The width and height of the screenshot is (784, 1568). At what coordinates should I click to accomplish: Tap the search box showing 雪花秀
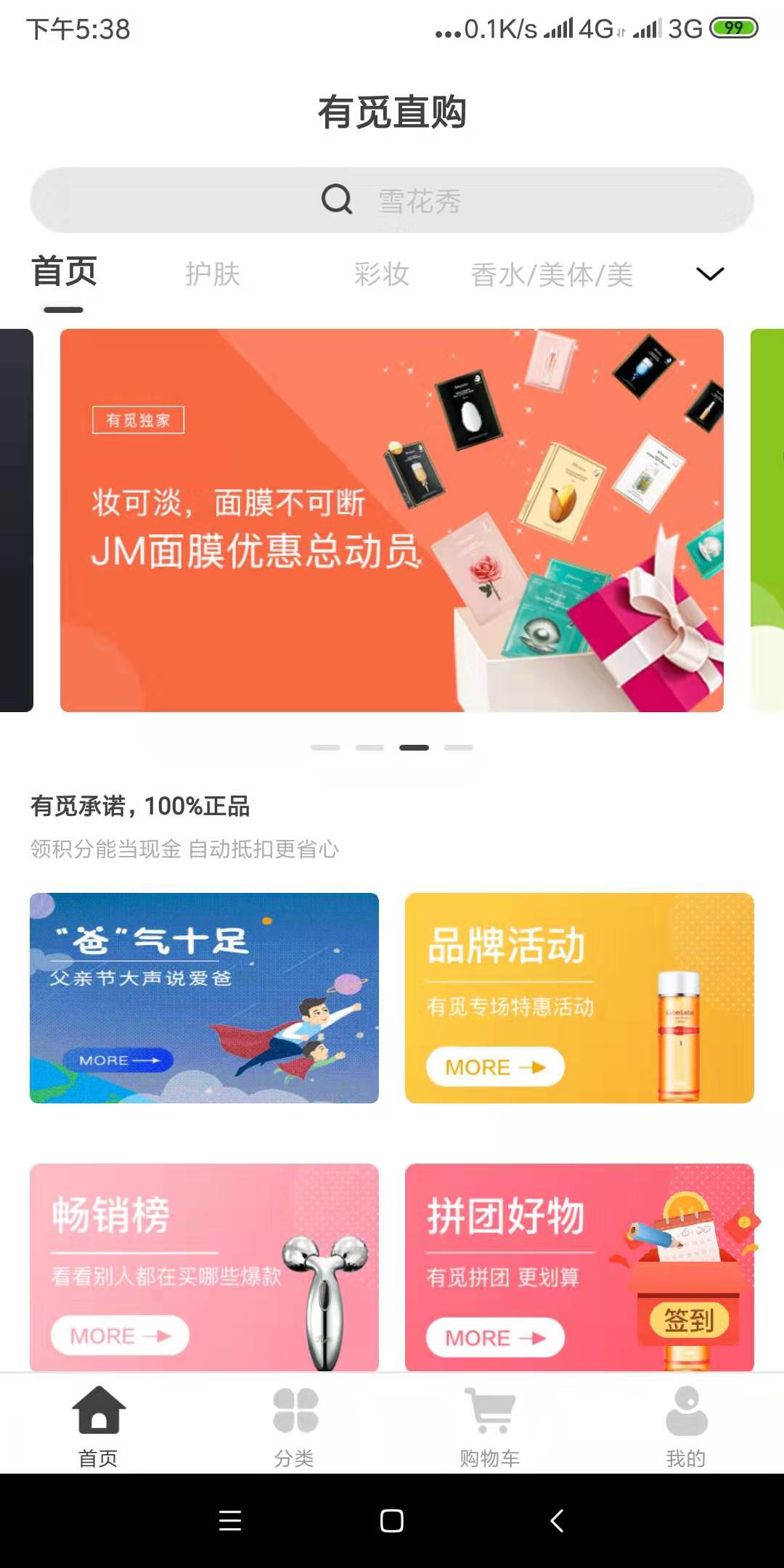(392, 200)
